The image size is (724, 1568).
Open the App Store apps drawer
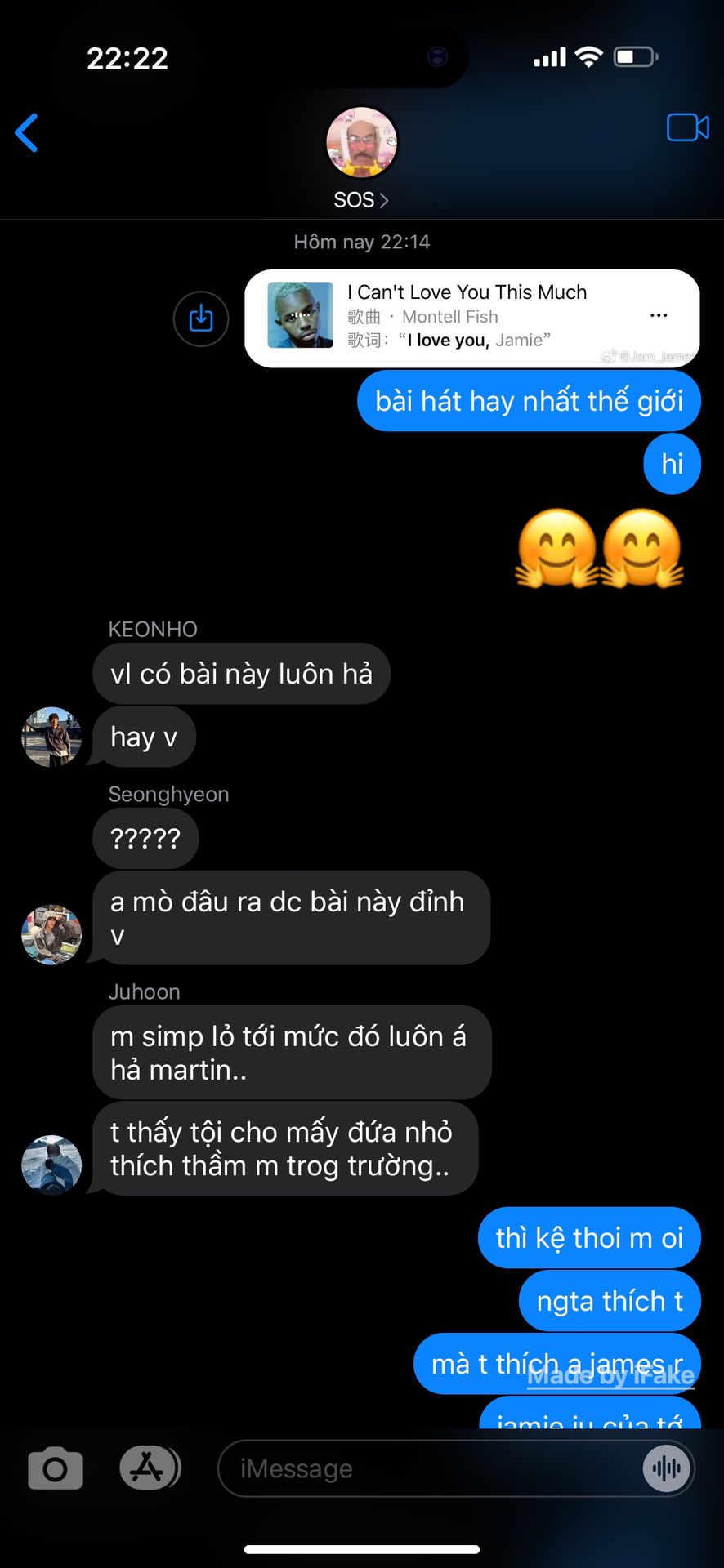pos(148,1468)
